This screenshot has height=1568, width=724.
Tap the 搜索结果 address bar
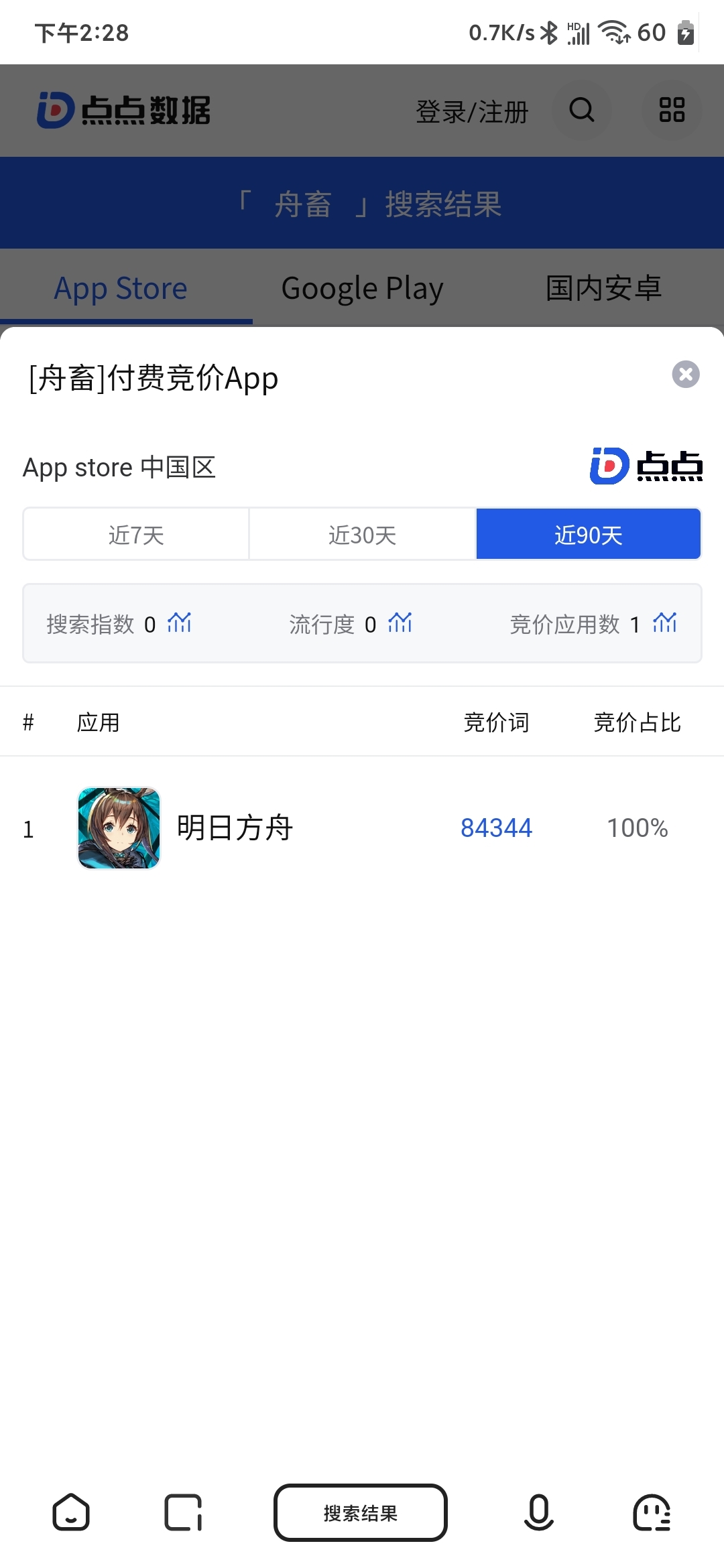[x=361, y=1512]
